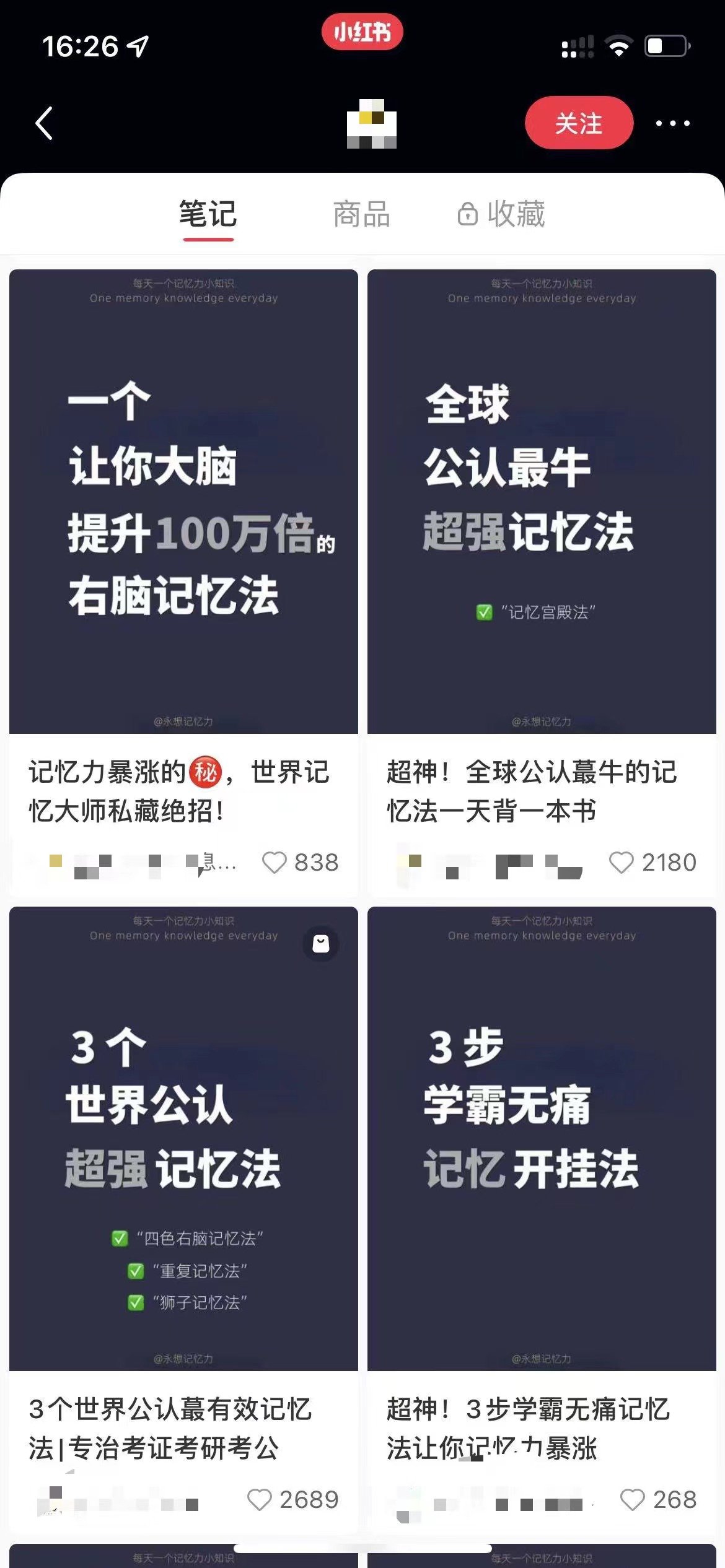Open note 3个世界公认最有效记忆法
The width and height of the screenshot is (725, 1568).
[x=183, y=1138]
